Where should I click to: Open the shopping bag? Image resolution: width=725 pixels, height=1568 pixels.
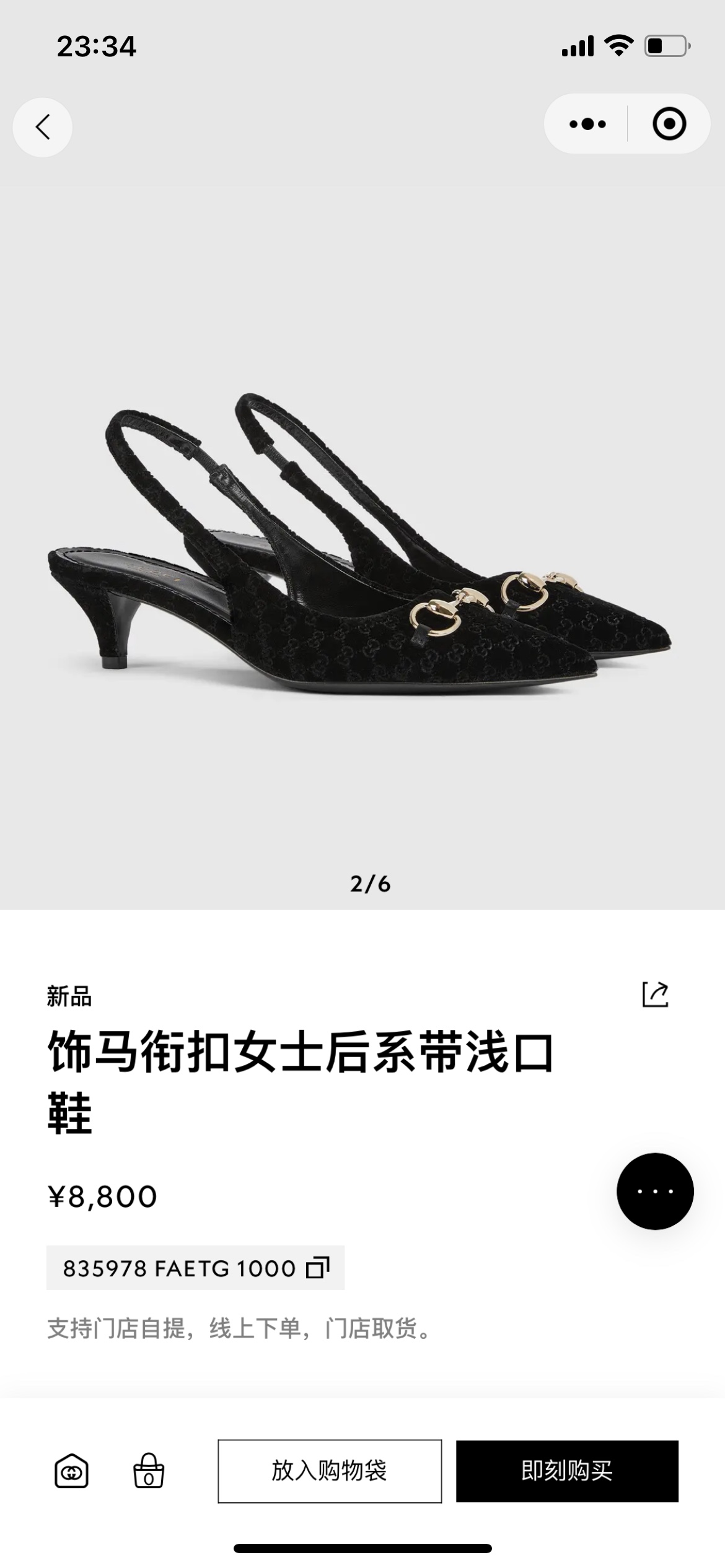click(x=149, y=1471)
